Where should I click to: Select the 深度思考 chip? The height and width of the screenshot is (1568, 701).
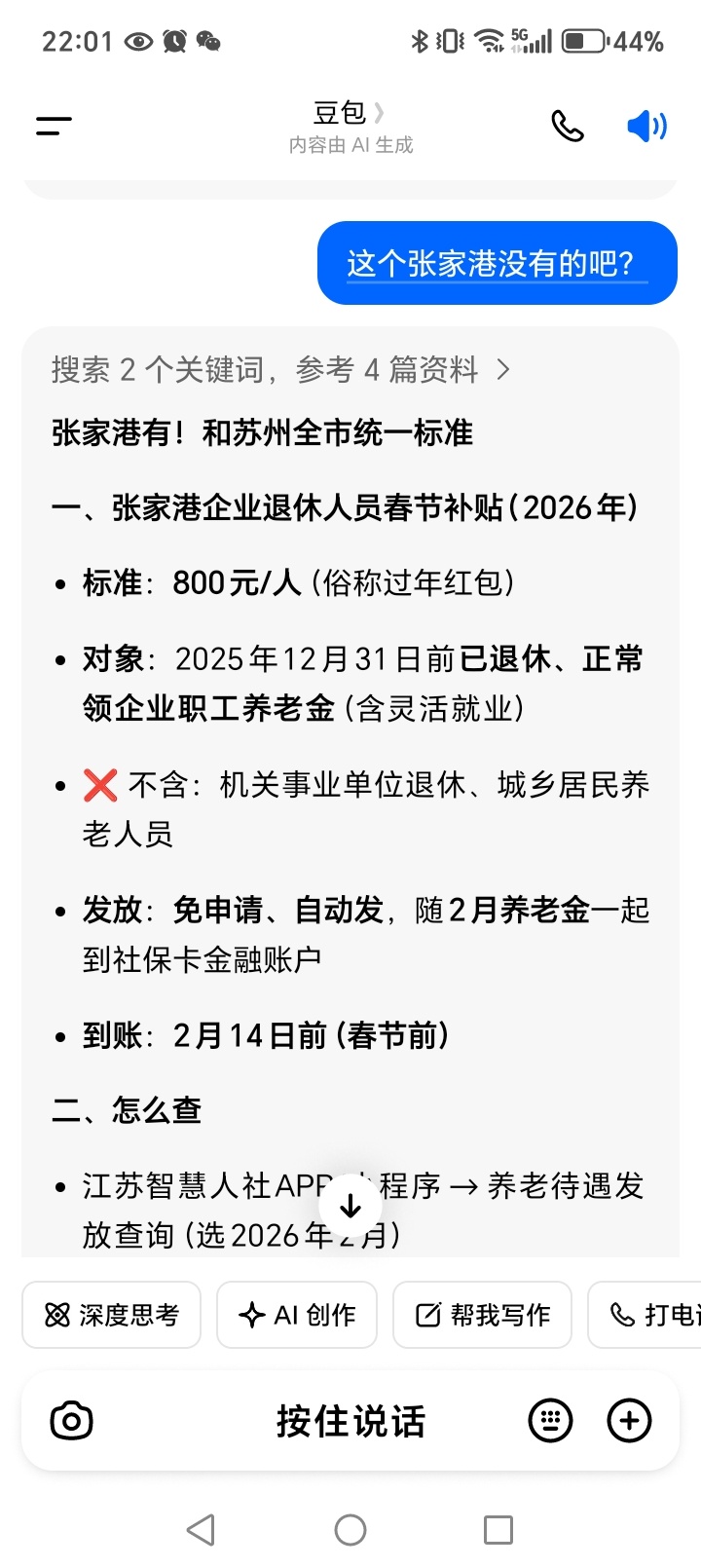click(112, 1315)
